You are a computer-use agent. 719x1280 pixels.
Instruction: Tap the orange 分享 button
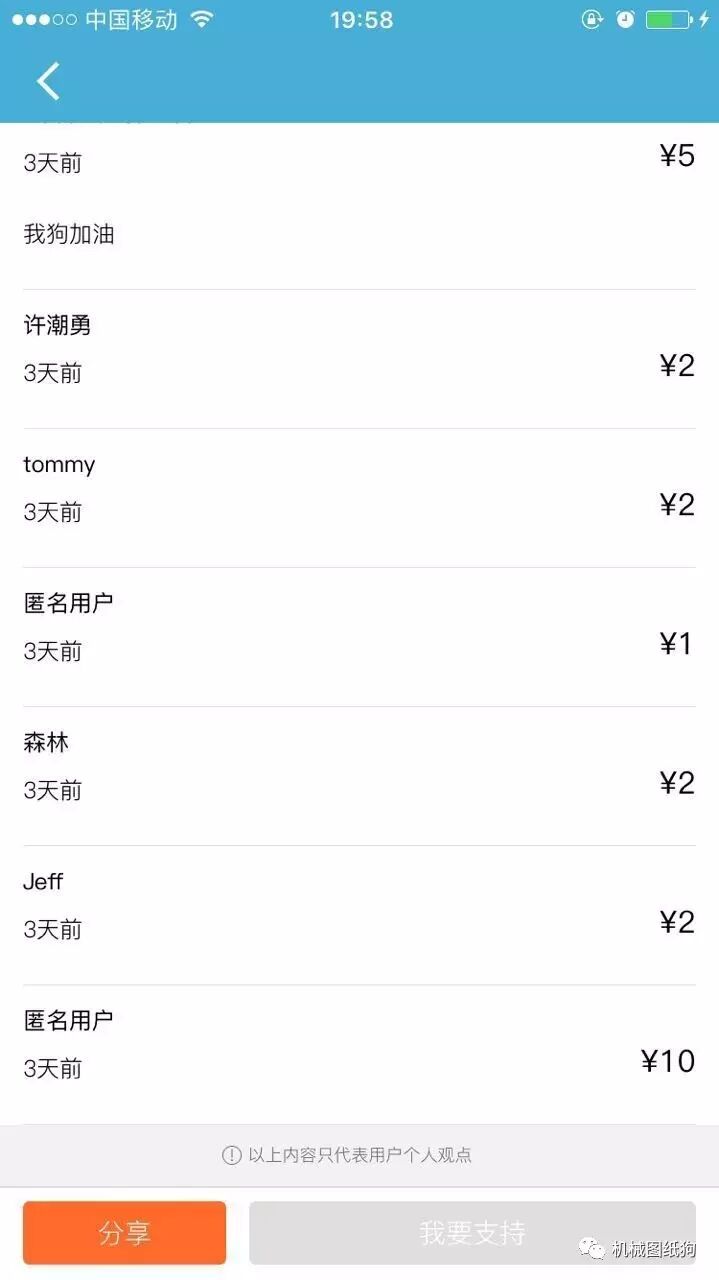tap(125, 1232)
